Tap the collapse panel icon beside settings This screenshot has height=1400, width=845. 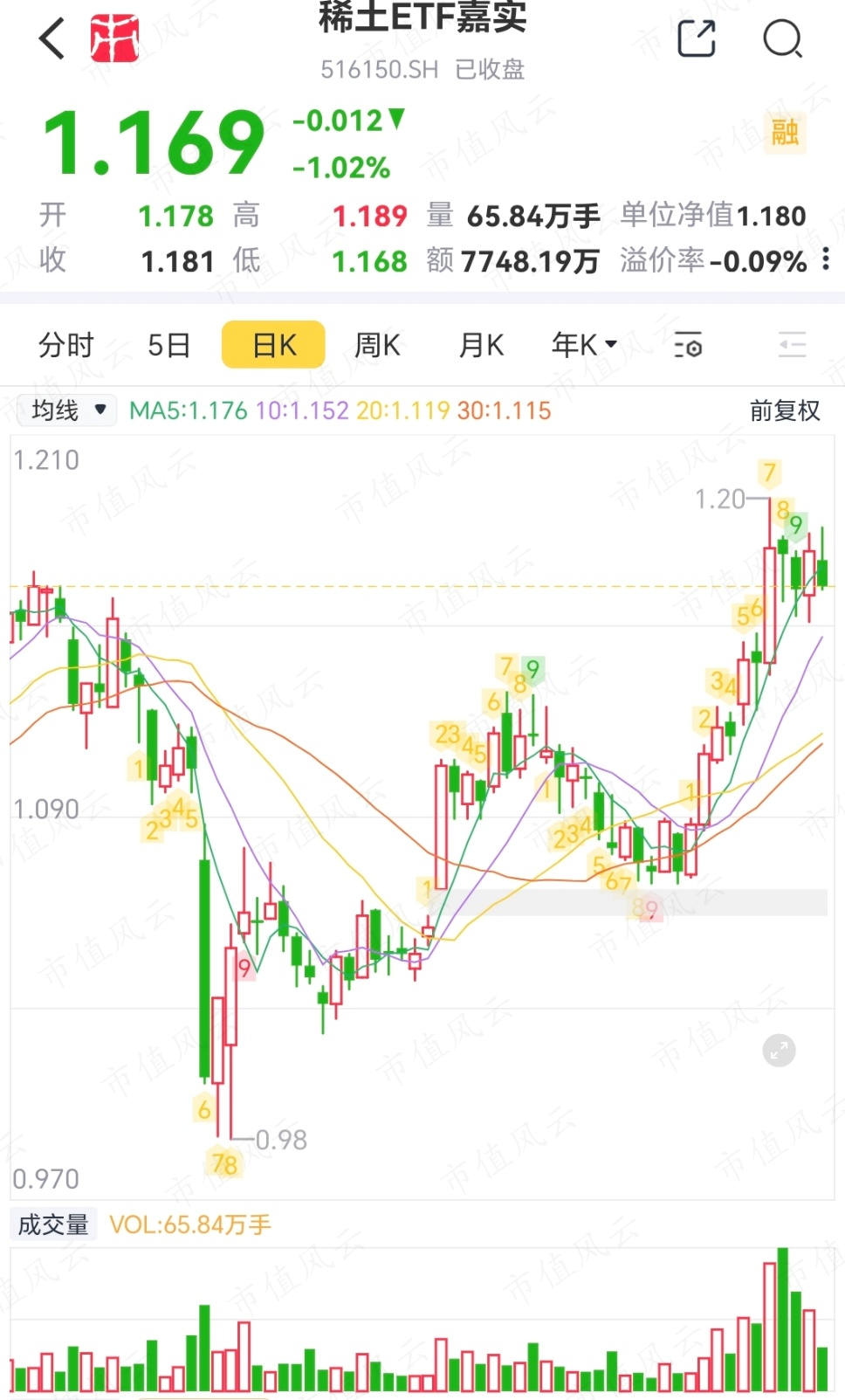792,346
